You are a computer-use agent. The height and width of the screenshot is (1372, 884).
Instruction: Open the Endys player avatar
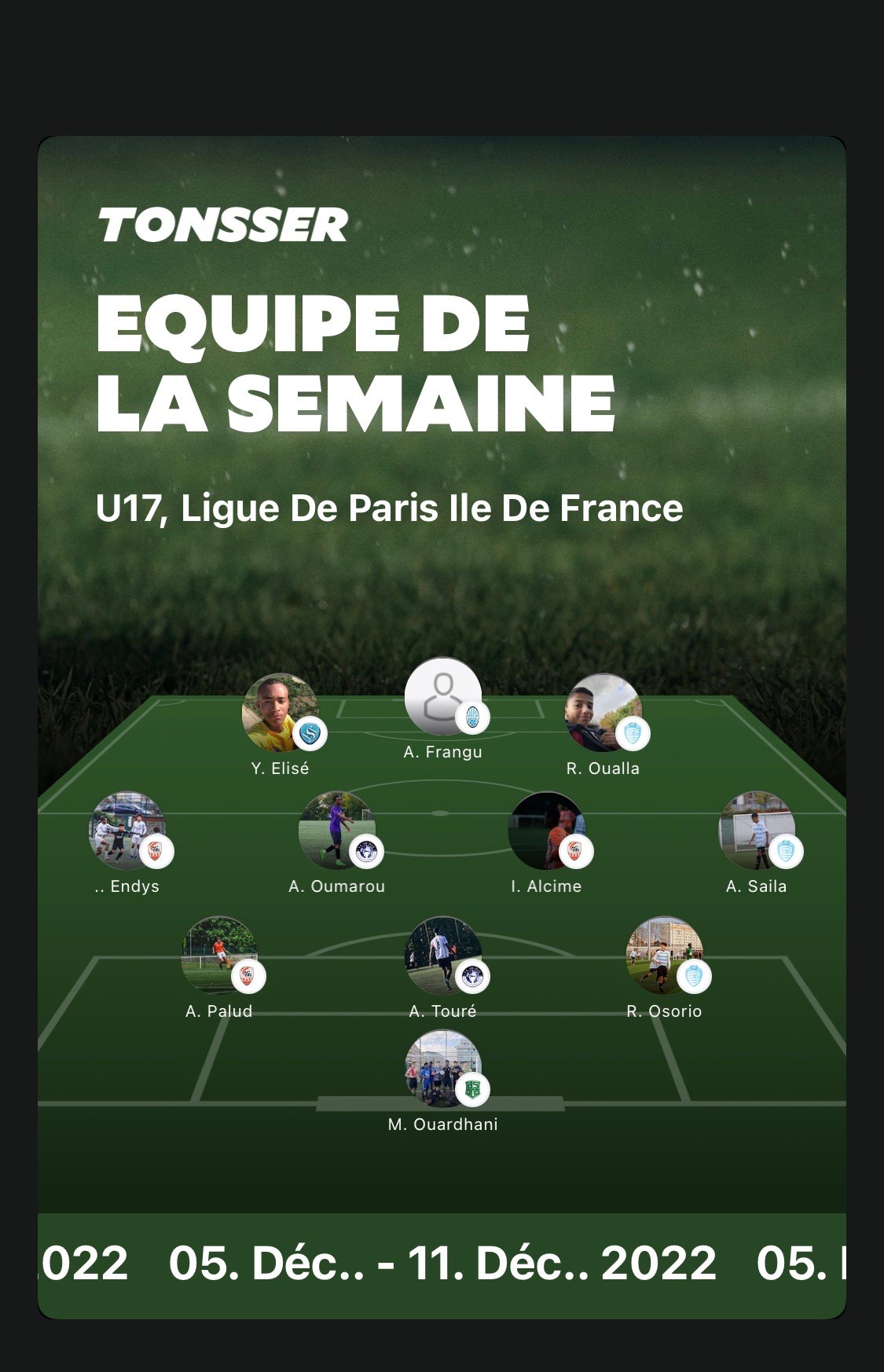click(127, 830)
